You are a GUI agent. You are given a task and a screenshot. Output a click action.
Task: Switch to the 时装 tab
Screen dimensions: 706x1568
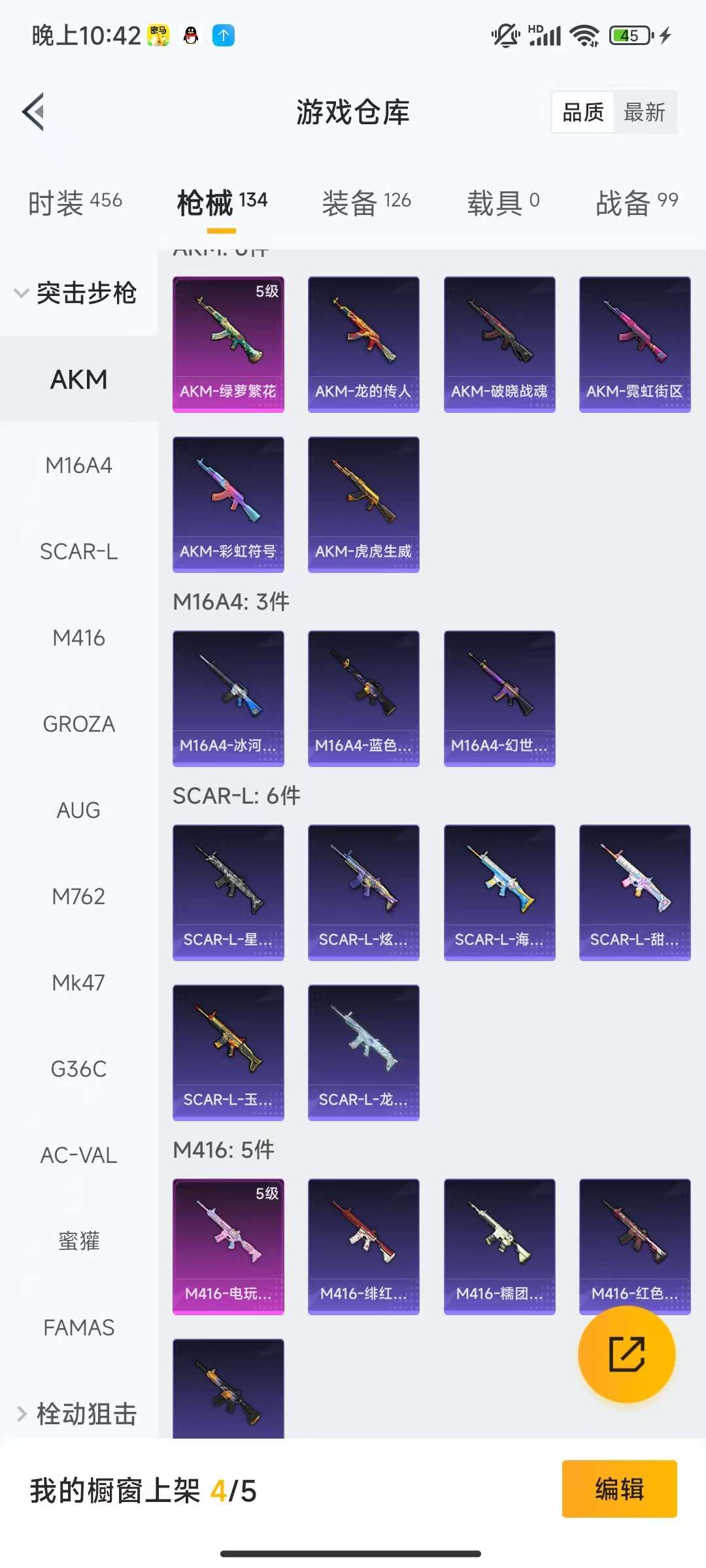point(75,202)
